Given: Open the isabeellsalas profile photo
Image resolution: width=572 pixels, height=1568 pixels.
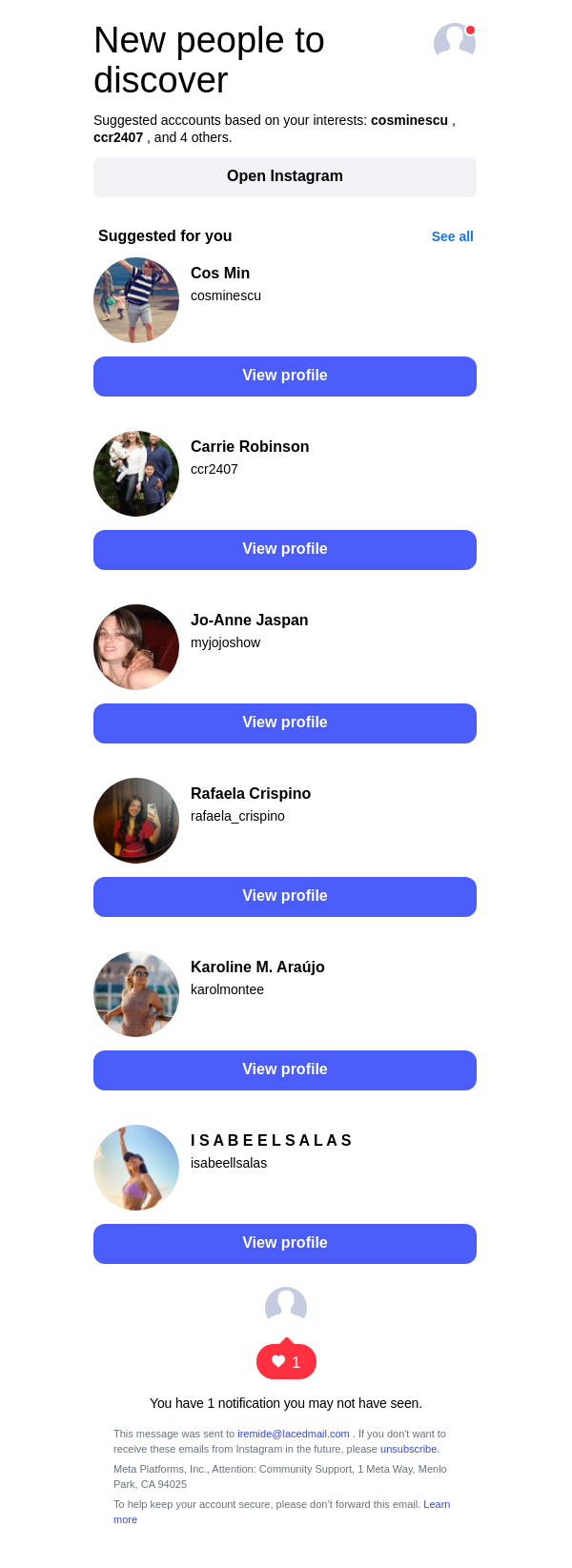Looking at the screenshot, I should pos(136,1168).
